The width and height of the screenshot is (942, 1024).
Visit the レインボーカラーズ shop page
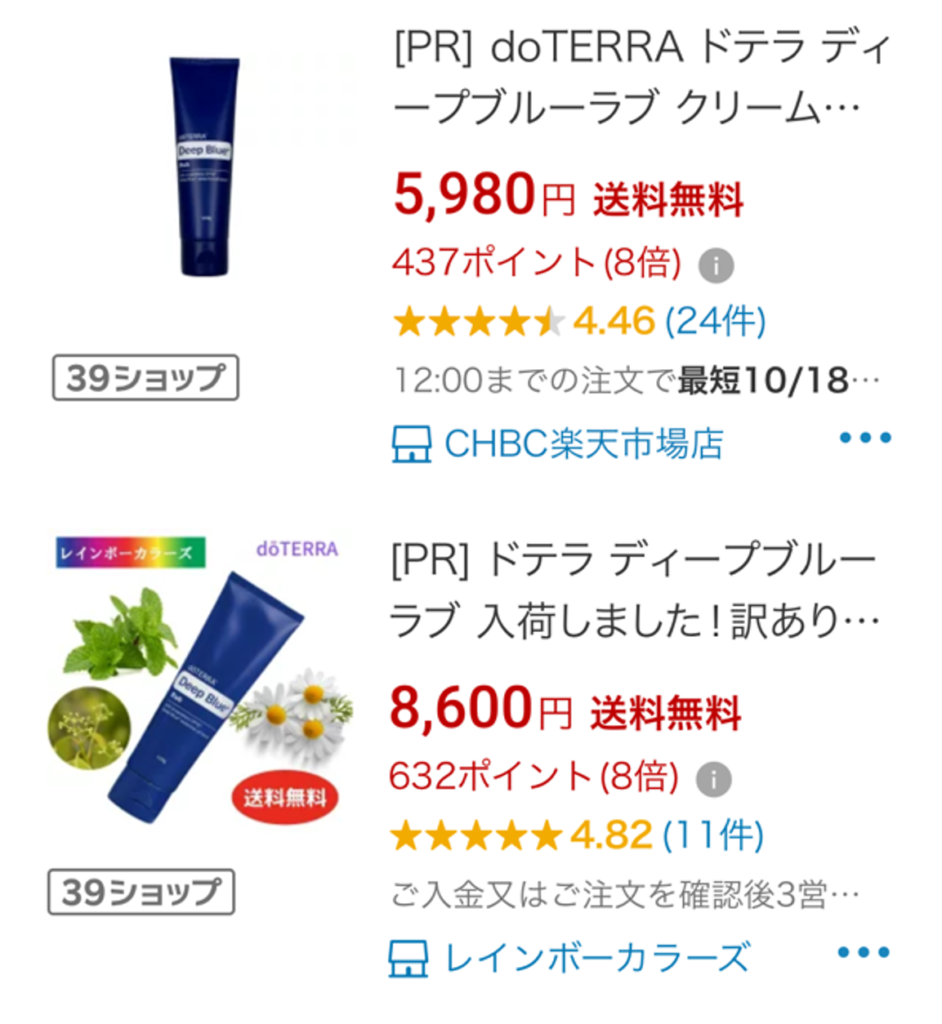[596, 957]
